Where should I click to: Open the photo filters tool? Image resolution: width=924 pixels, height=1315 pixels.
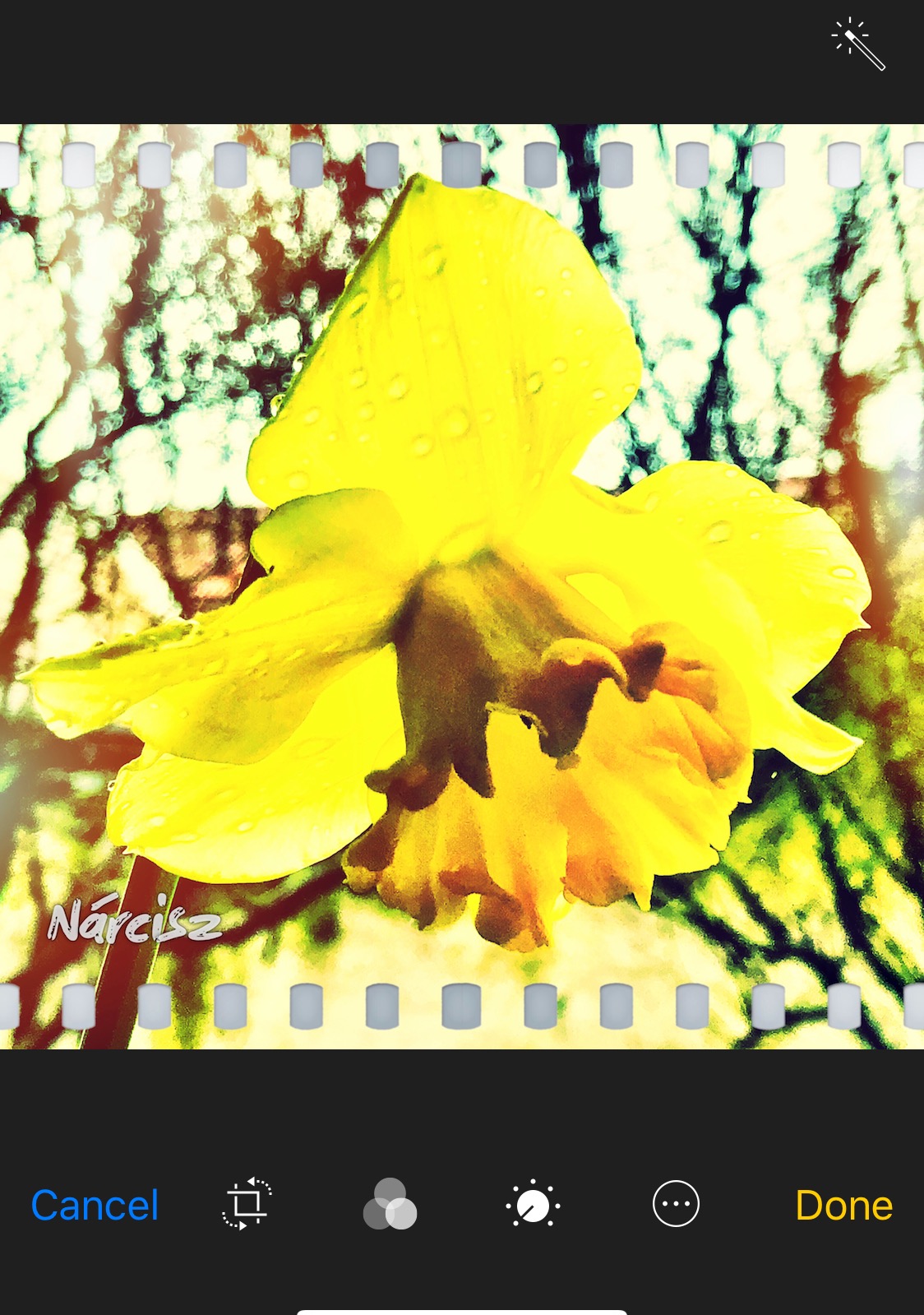[x=390, y=1204]
